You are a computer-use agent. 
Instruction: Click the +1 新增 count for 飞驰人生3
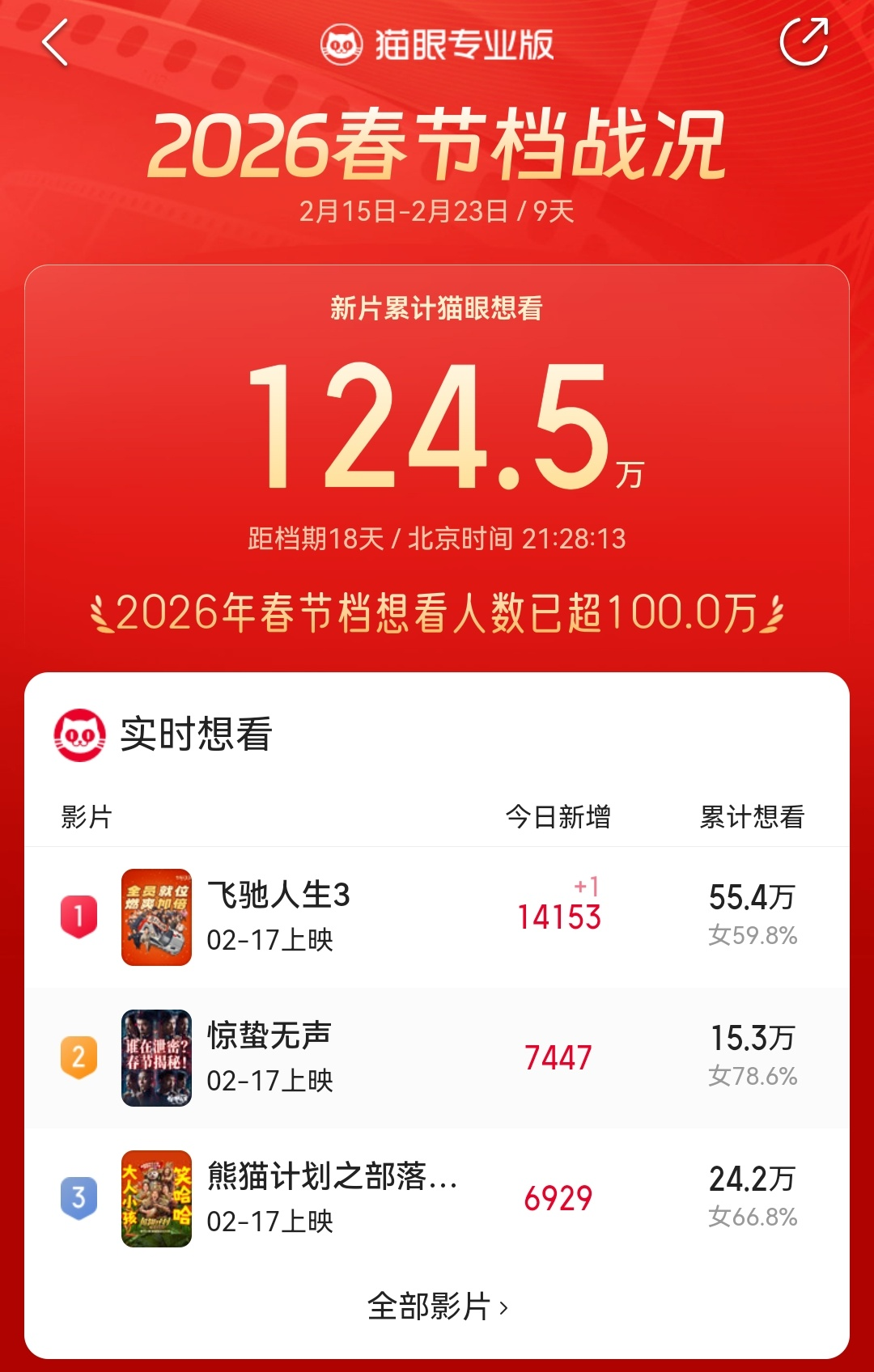pos(588,886)
